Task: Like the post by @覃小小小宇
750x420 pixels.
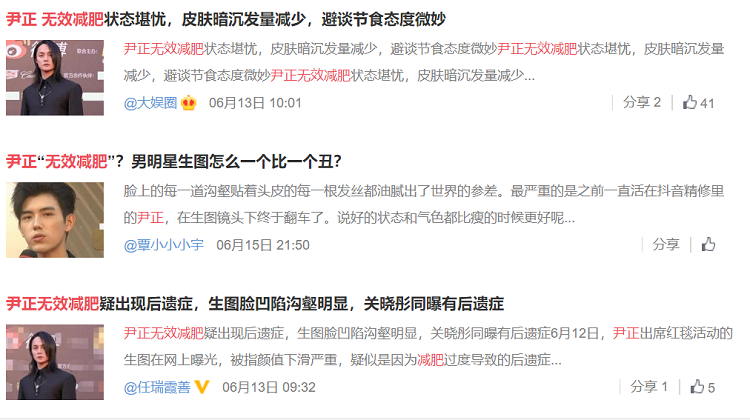Action: tap(708, 244)
